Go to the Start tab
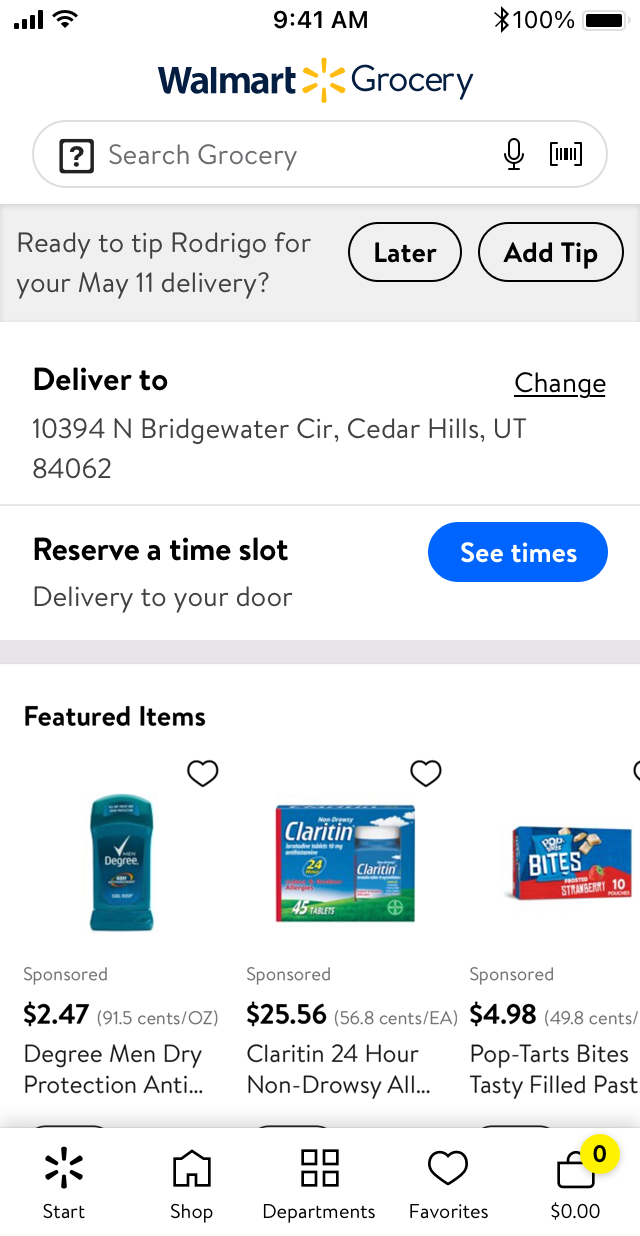640x1236 pixels. point(64,1183)
